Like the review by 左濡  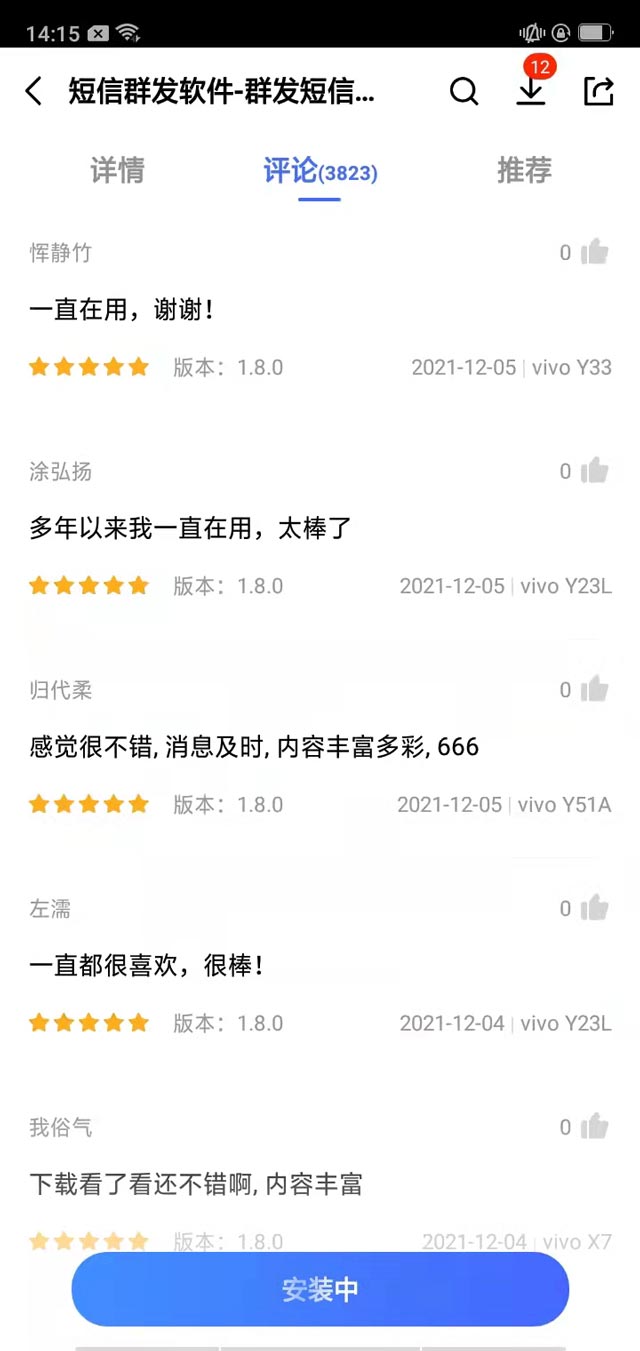[x=595, y=908]
